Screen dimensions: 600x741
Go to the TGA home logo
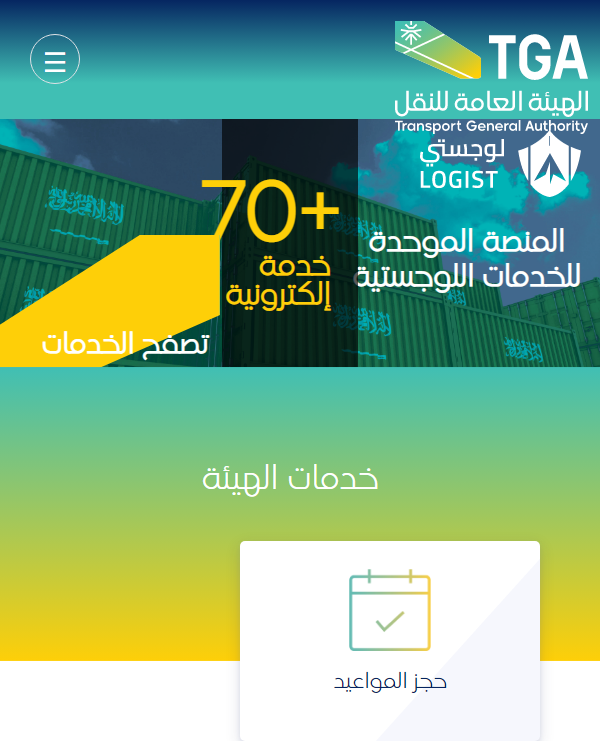(x=490, y=75)
